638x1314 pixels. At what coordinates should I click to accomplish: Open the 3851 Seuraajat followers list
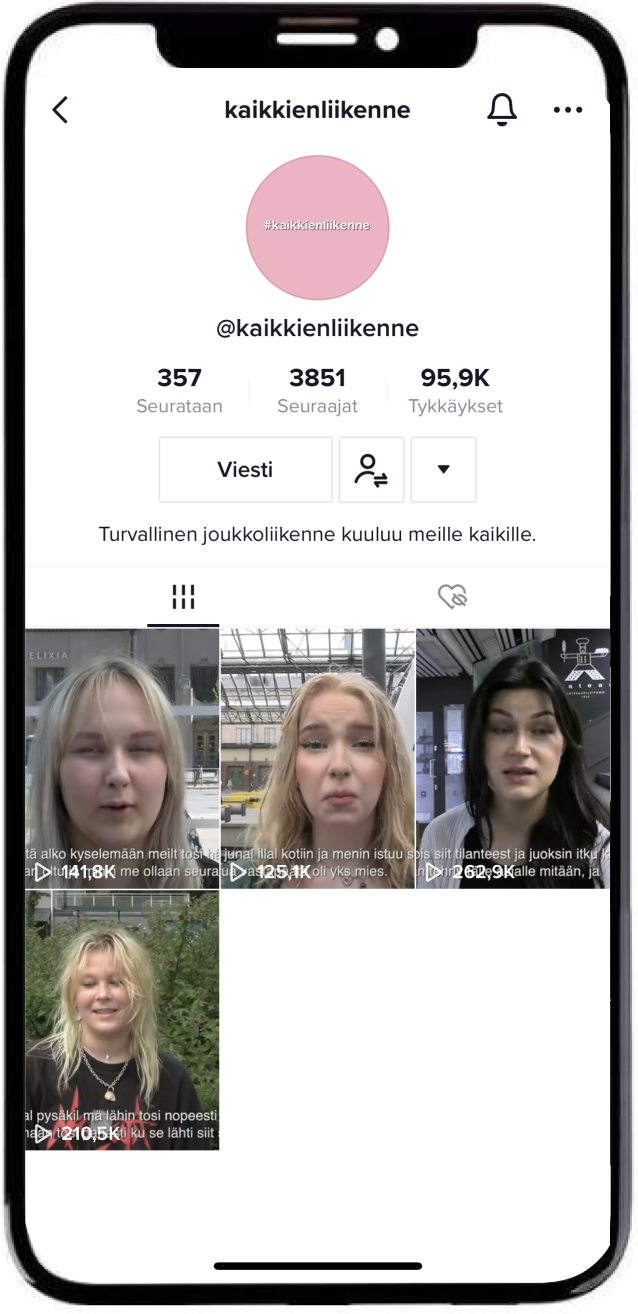[317, 390]
